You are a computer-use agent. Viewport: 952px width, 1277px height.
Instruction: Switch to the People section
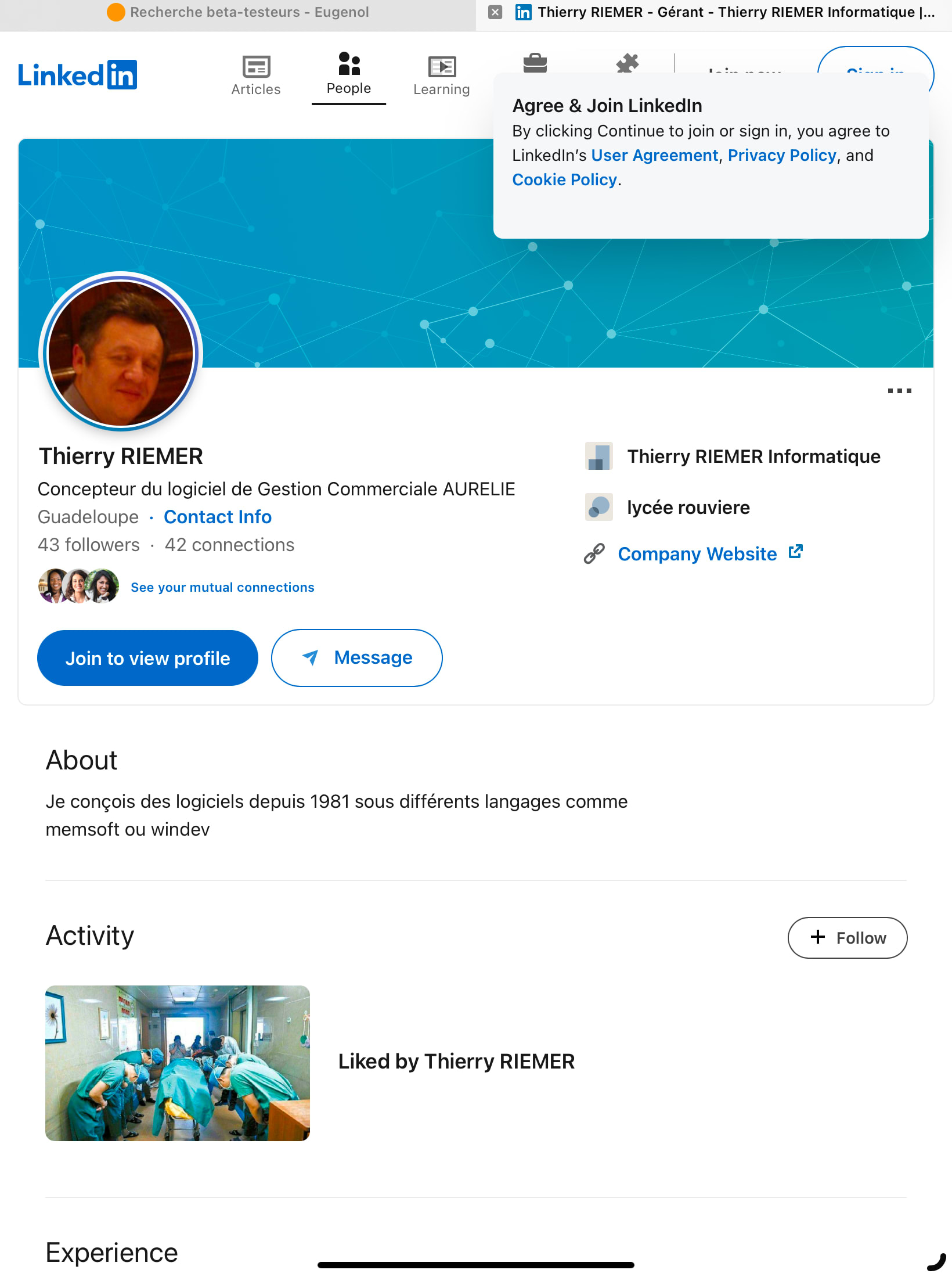pyautogui.click(x=348, y=74)
